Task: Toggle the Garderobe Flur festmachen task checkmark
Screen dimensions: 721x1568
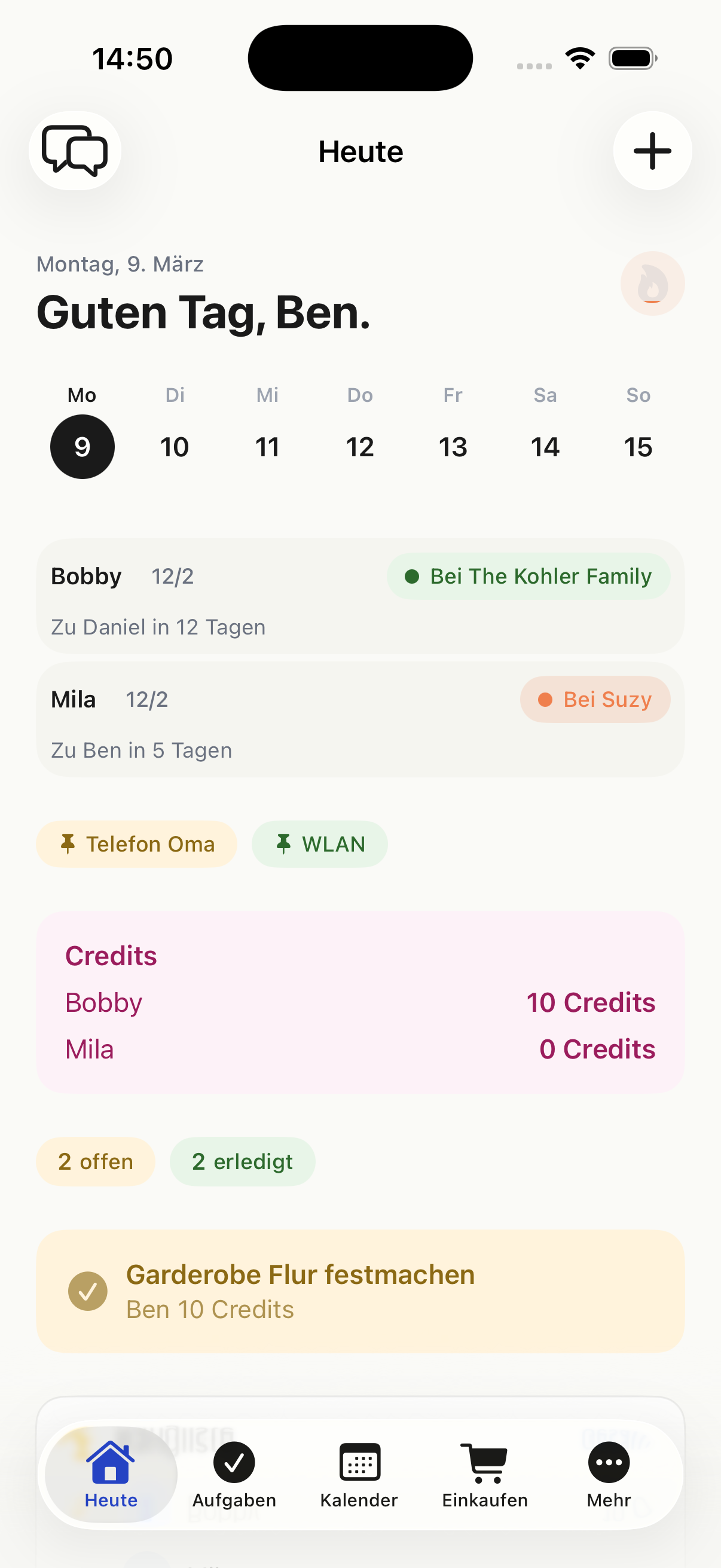Action: 88,1291
